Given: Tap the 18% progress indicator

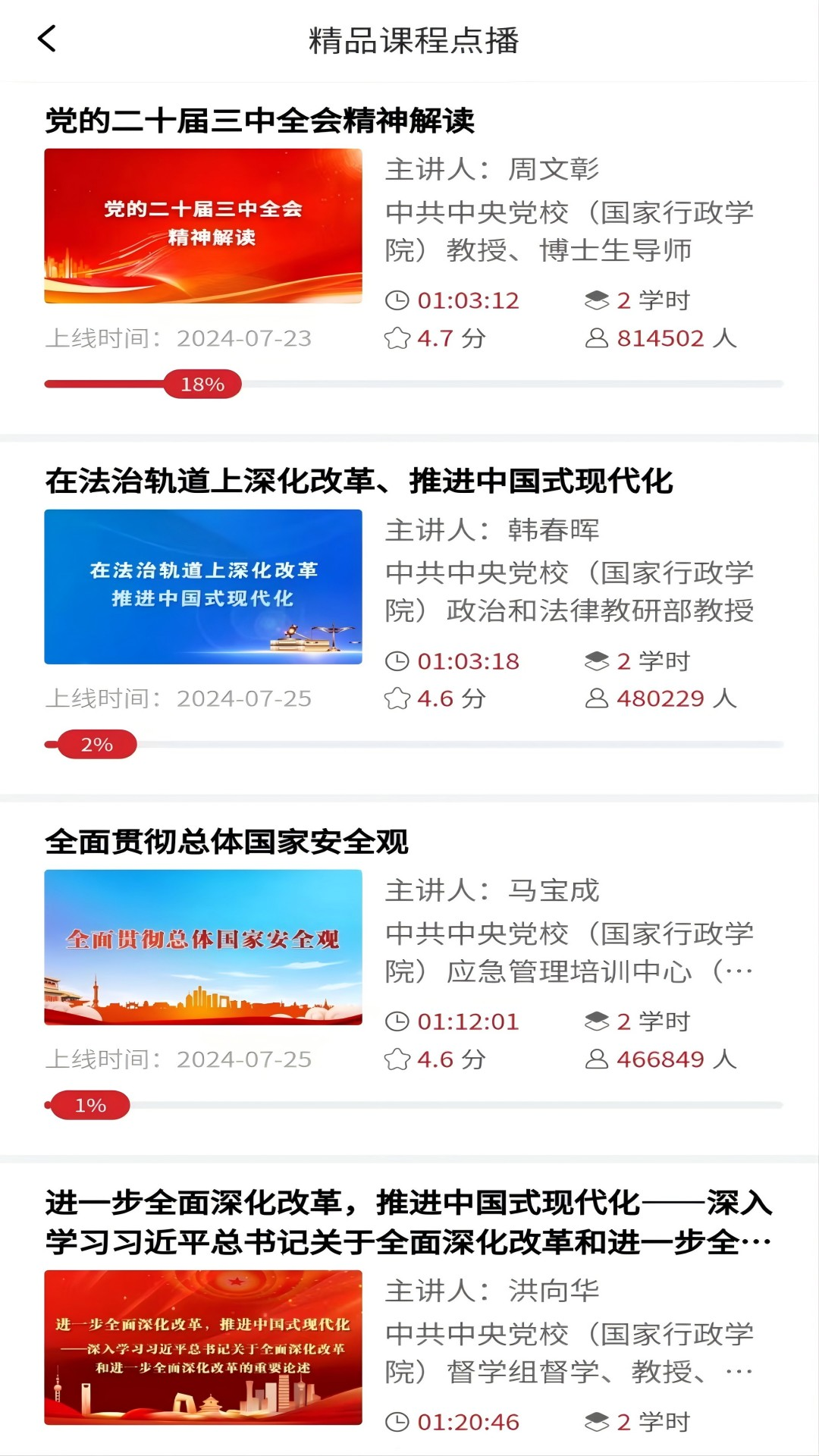Looking at the screenshot, I should (x=200, y=384).
